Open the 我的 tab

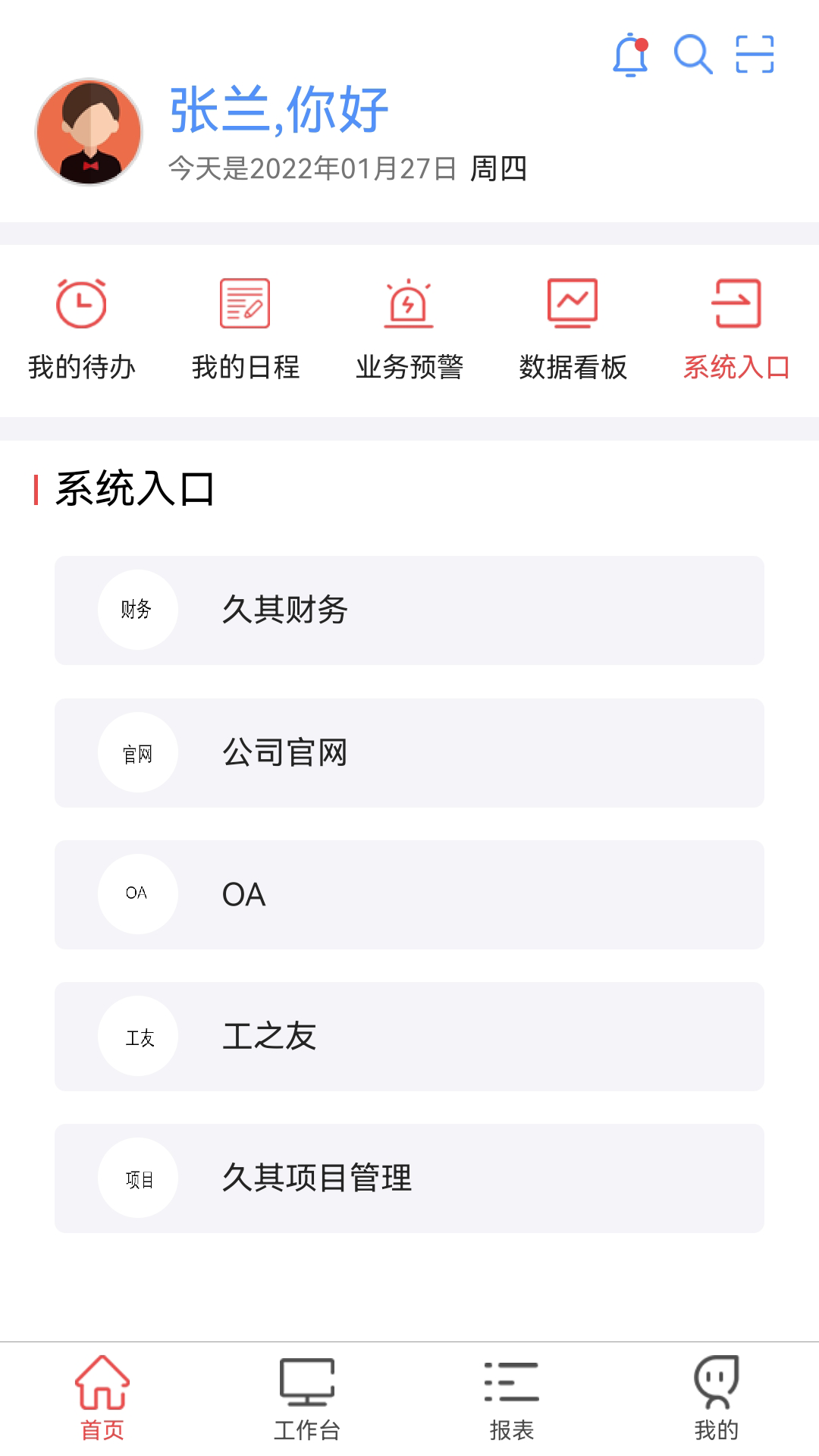point(717,1399)
